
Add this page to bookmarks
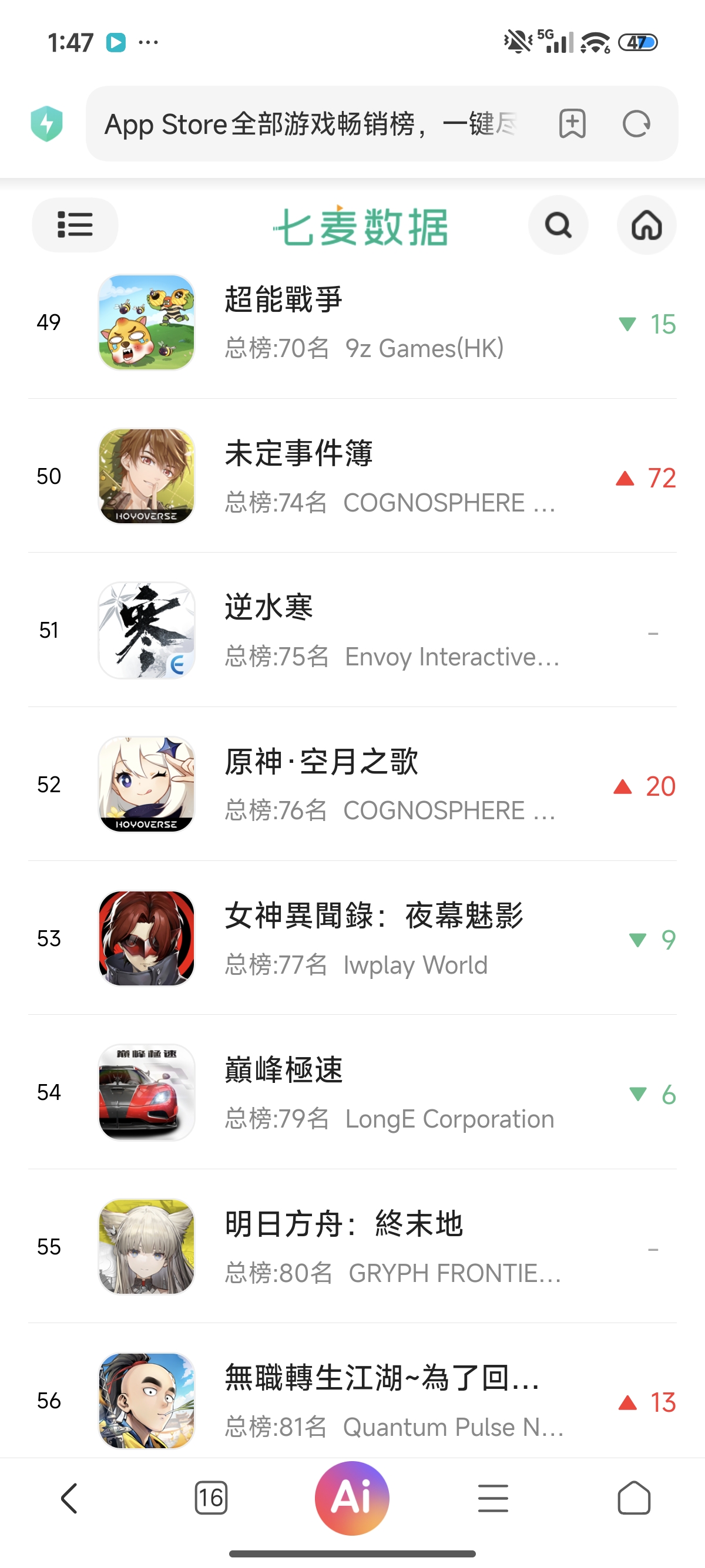click(x=572, y=124)
